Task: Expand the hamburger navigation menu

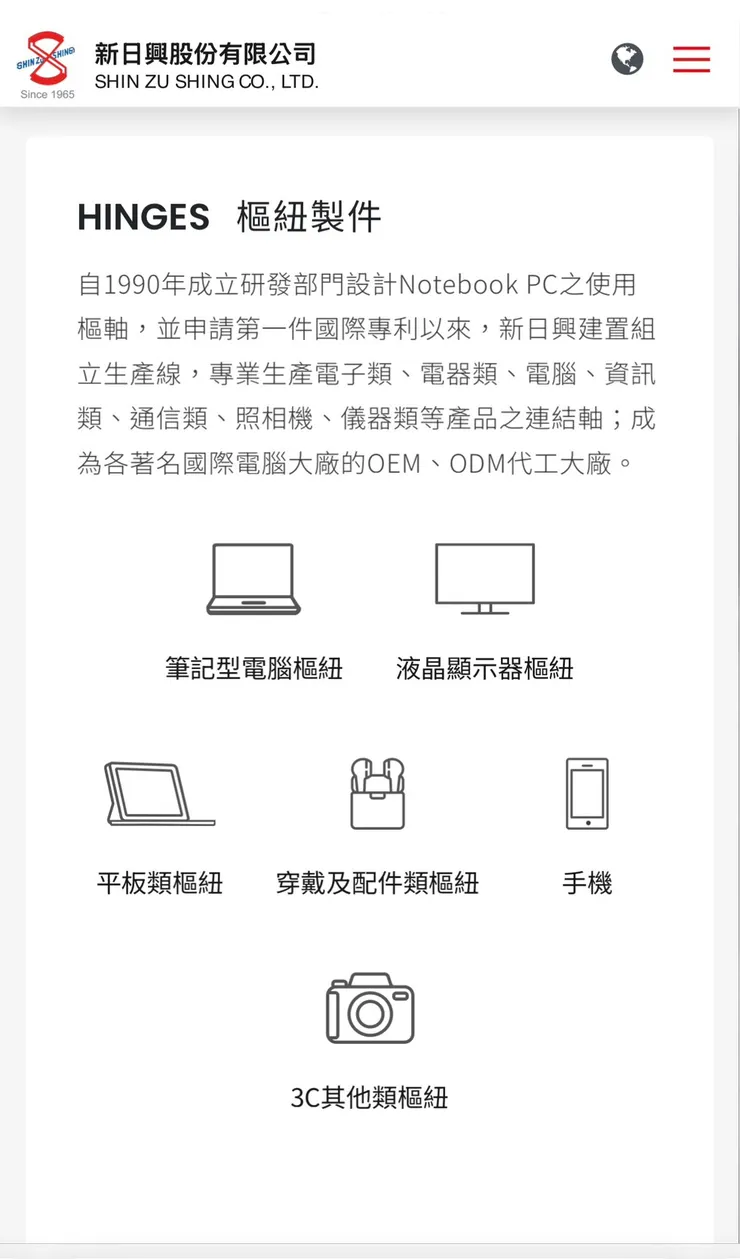Action: click(x=691, y=60)
